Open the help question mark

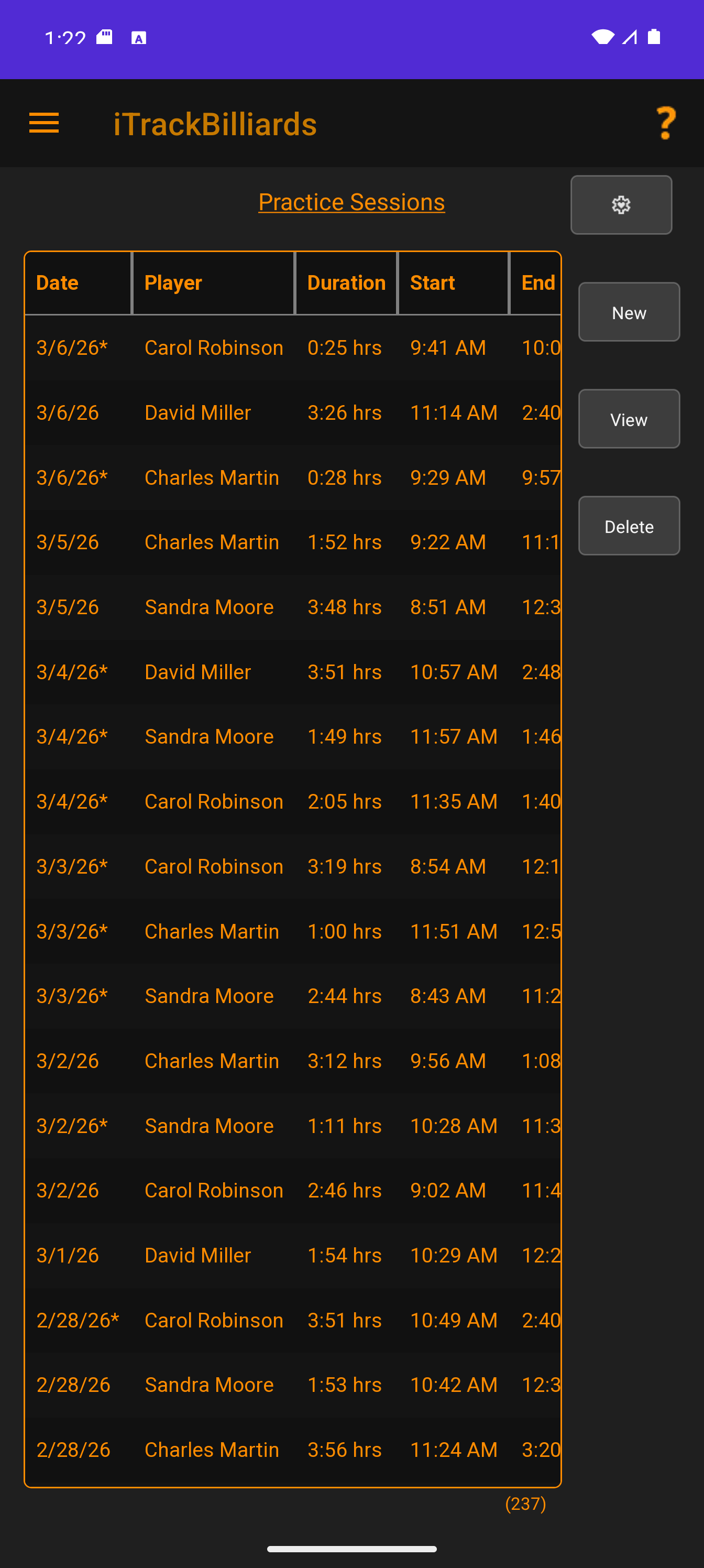[666, 124]
